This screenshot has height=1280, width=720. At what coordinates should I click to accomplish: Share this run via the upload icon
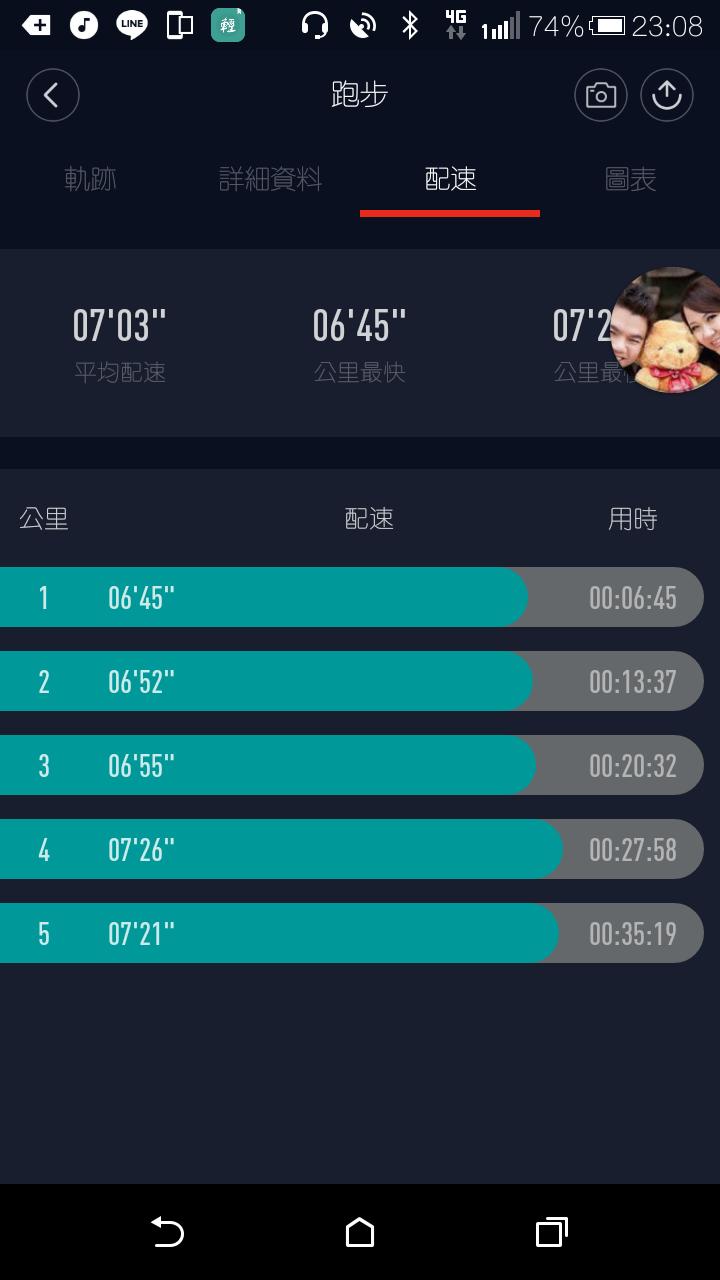pyautogui.click(x=667, y=96)
